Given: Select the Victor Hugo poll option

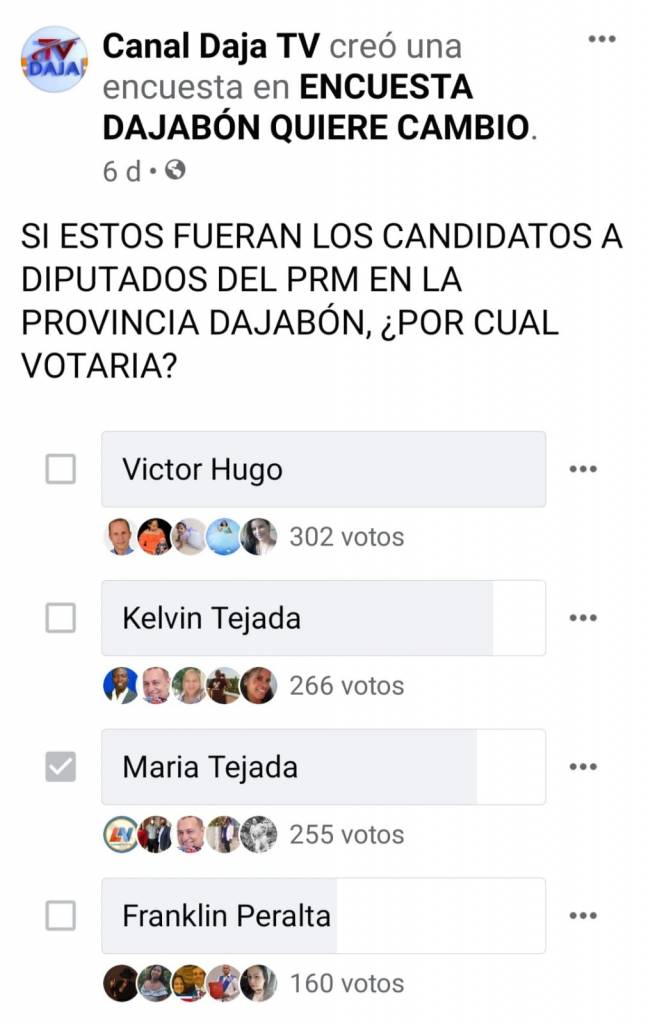Looking at the screenshot, I should 323,469.
